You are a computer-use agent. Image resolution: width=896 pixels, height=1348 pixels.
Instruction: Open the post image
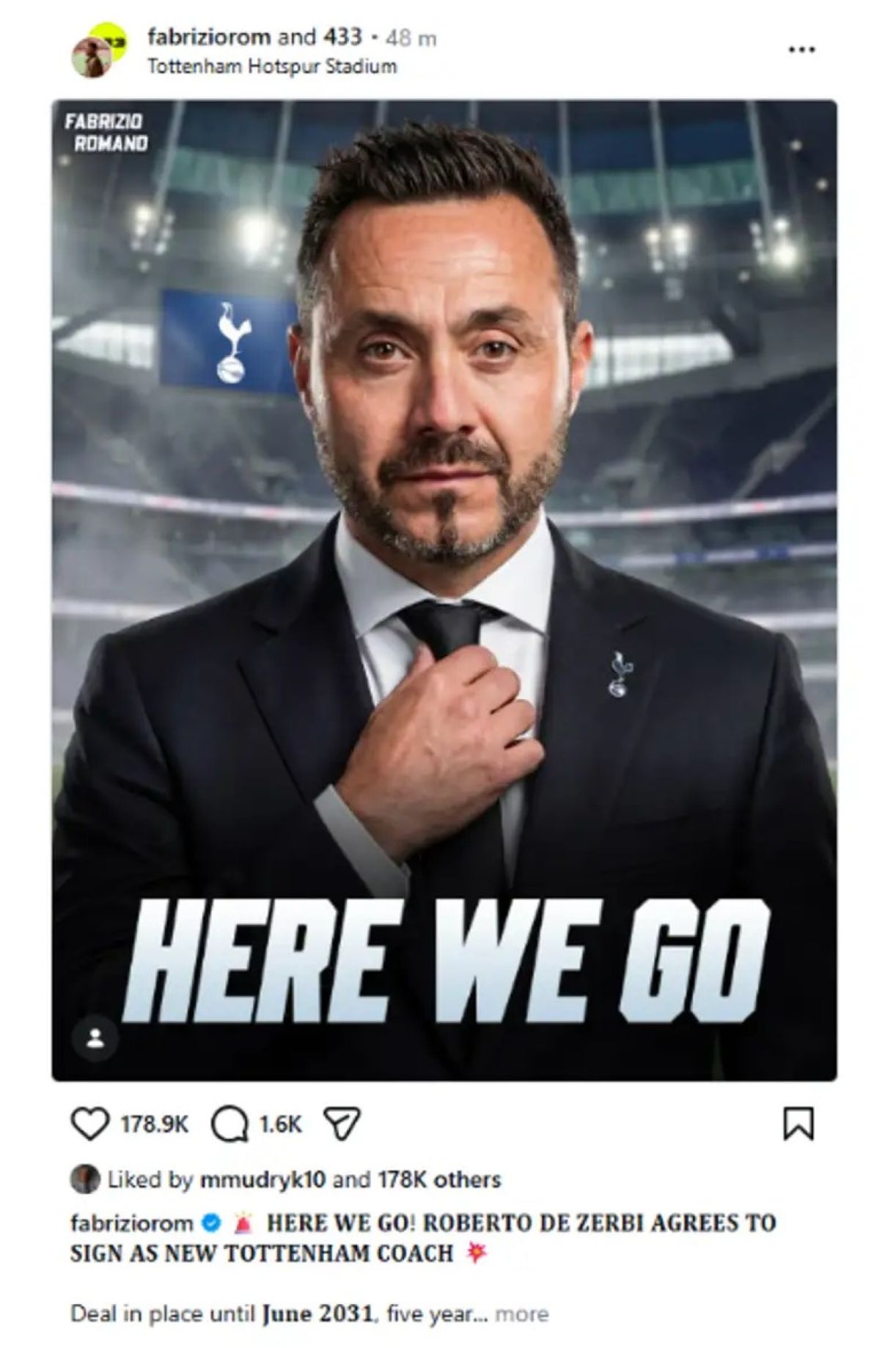point(444,587)
